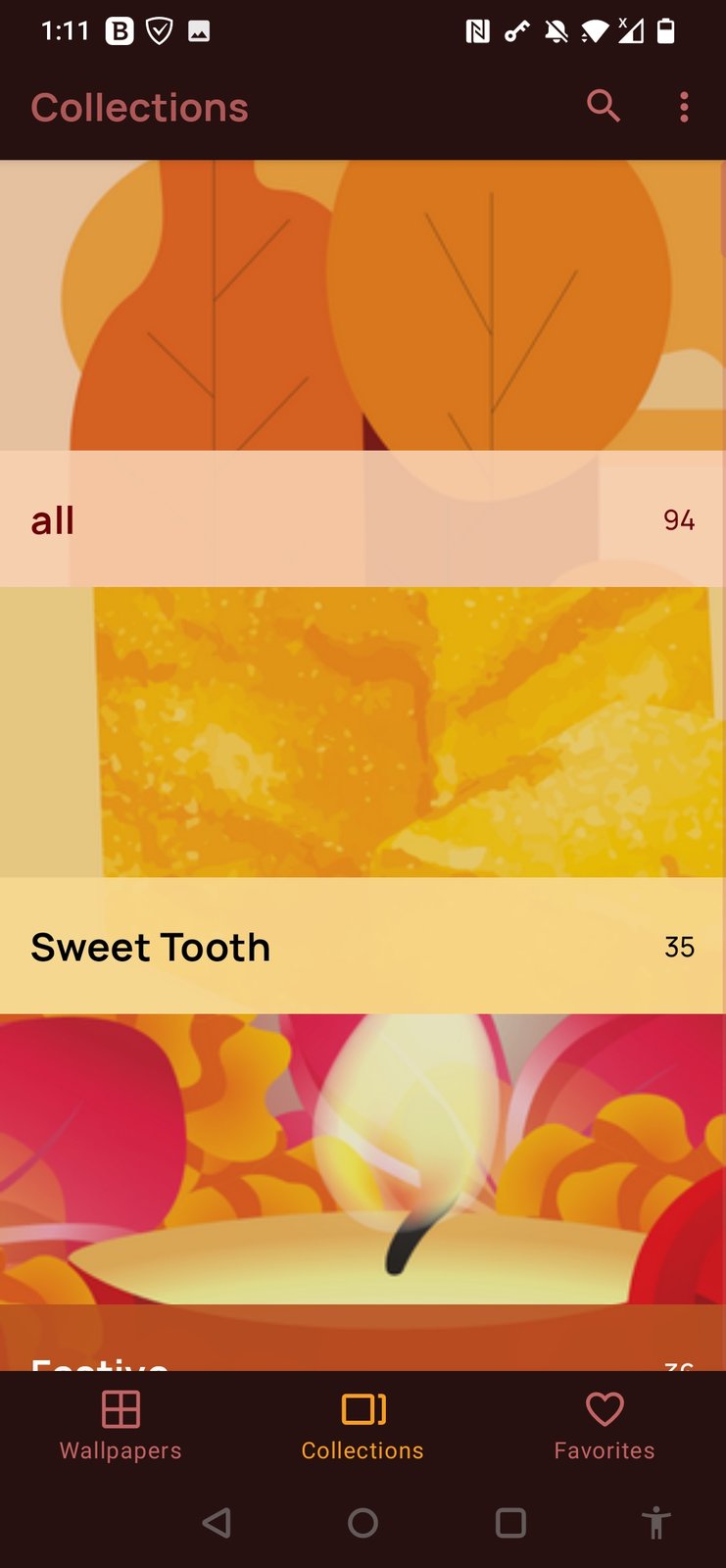This screenshot has width=726, height=1568.
Task: Tap the Collections icon in bottom navigation
Action: pyautogui.click(x=363, y=1411)
